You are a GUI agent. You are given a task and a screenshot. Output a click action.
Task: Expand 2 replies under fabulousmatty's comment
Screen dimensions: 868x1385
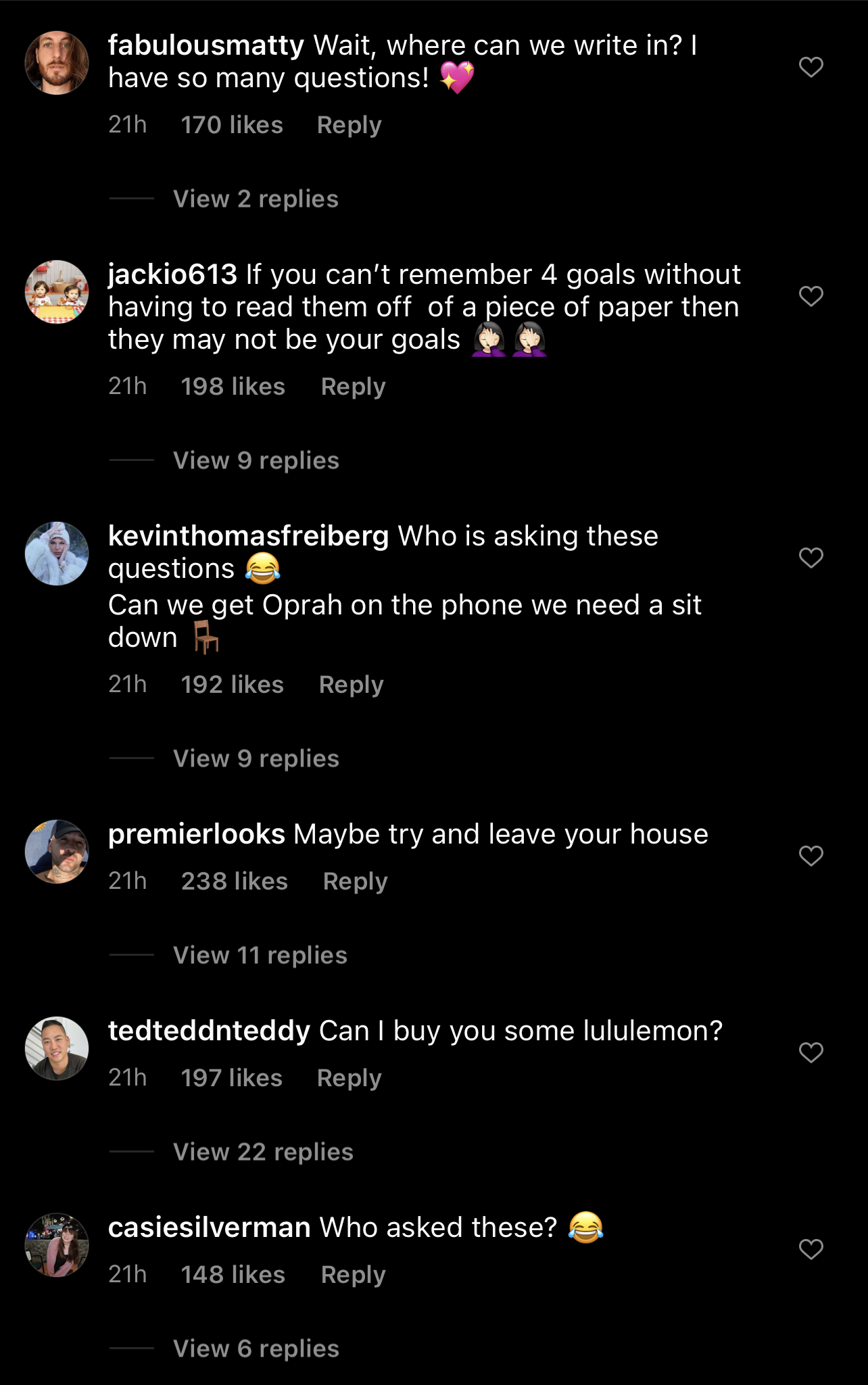tap(256, 199)
